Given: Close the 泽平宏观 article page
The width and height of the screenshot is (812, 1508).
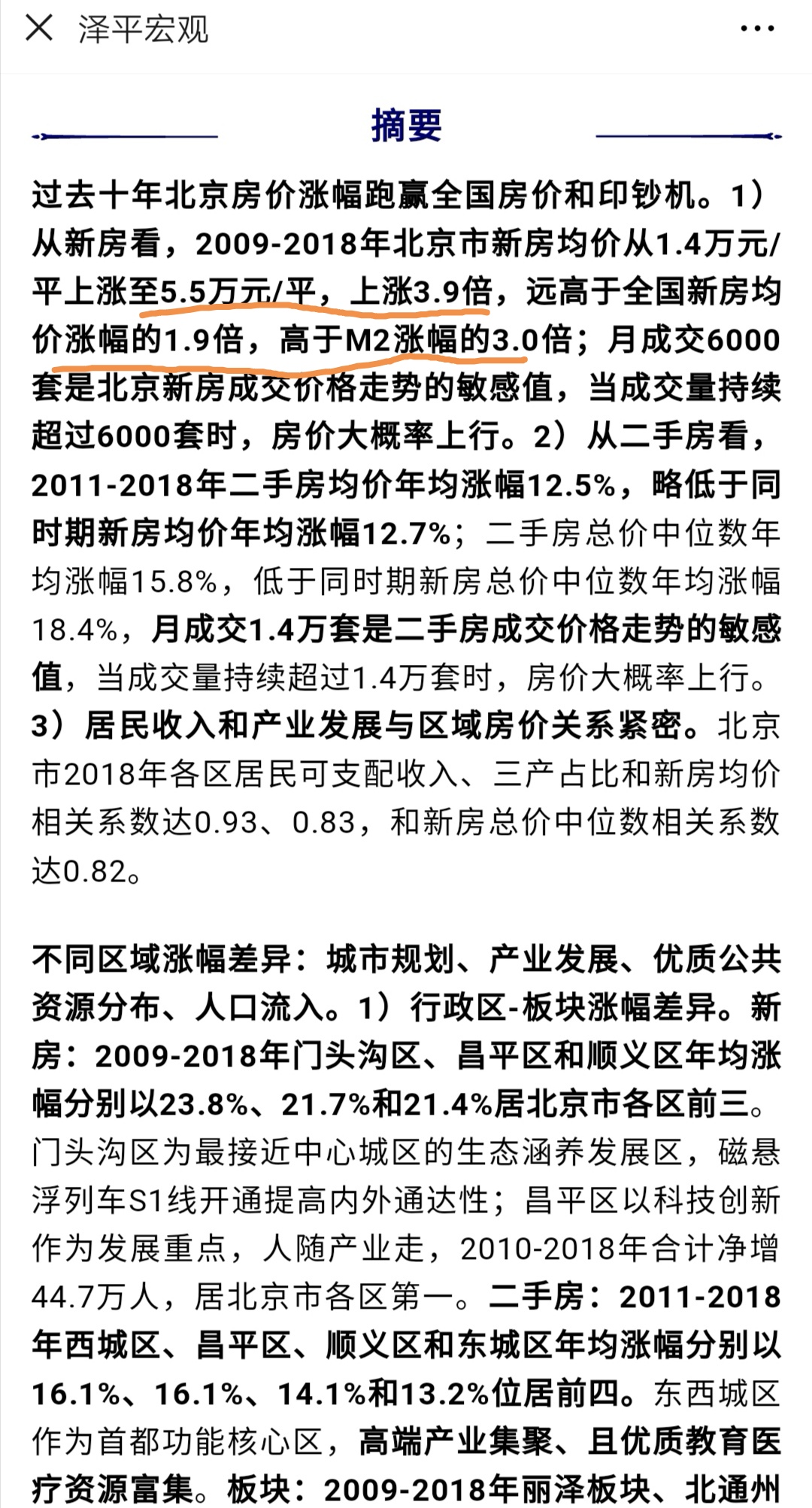Looking at the screenshot, I should (x=39, y=29).
